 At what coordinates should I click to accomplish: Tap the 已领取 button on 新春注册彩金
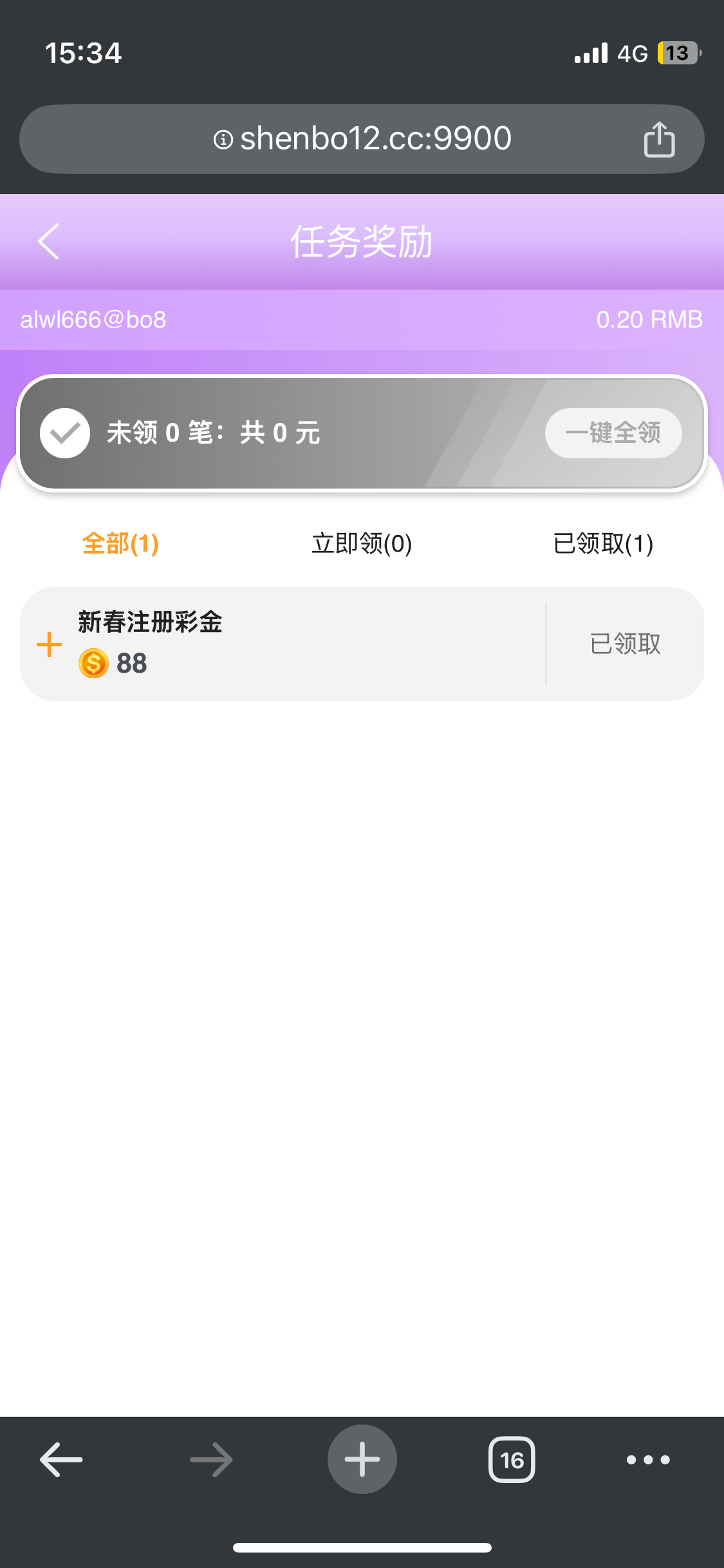[x=625, y=644]
